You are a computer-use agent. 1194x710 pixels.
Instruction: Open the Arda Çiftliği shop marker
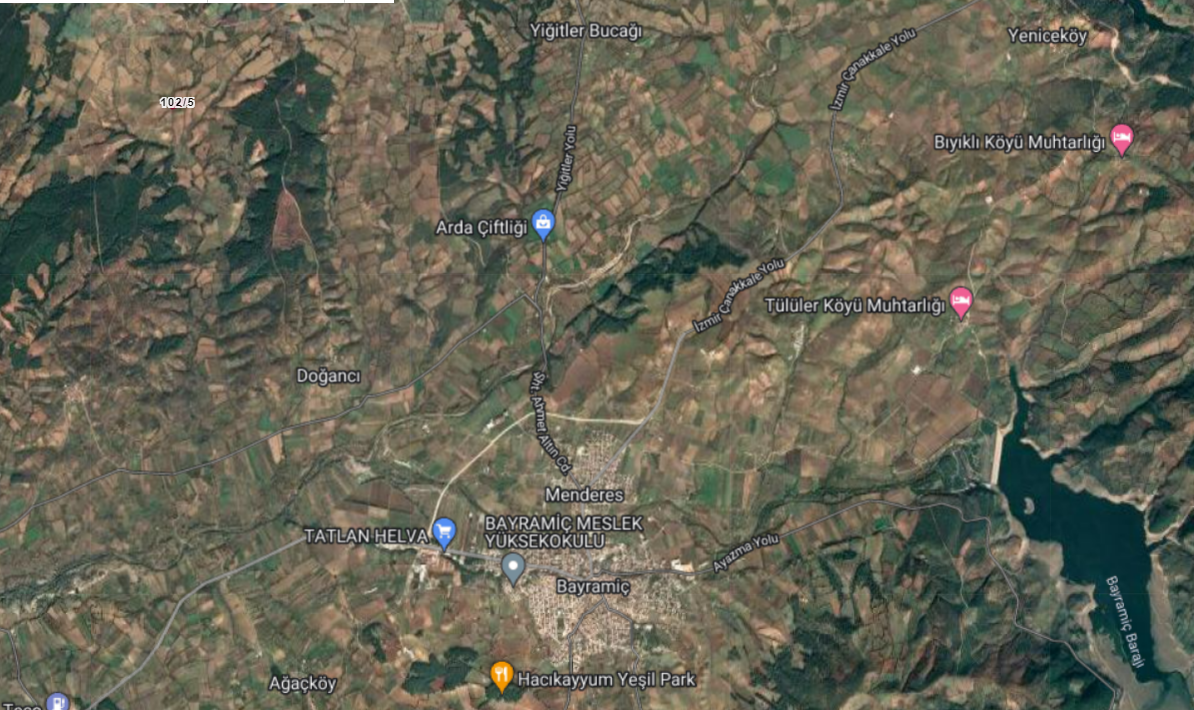pos(543,224)
